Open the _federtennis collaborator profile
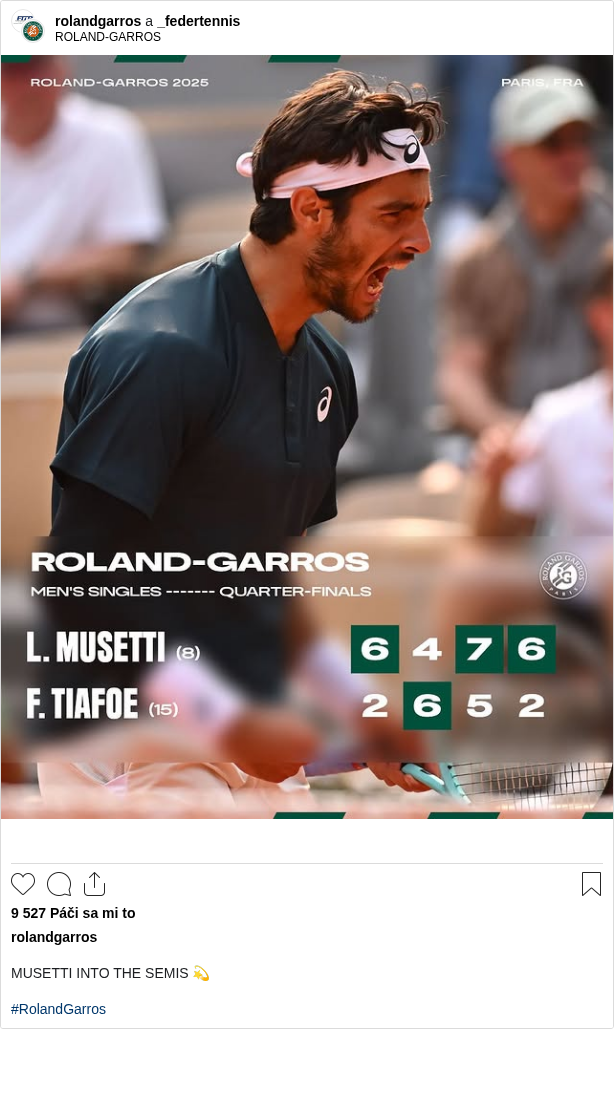Image resolution: width=614 pixels, height=1098 pixels. (198, 21)
